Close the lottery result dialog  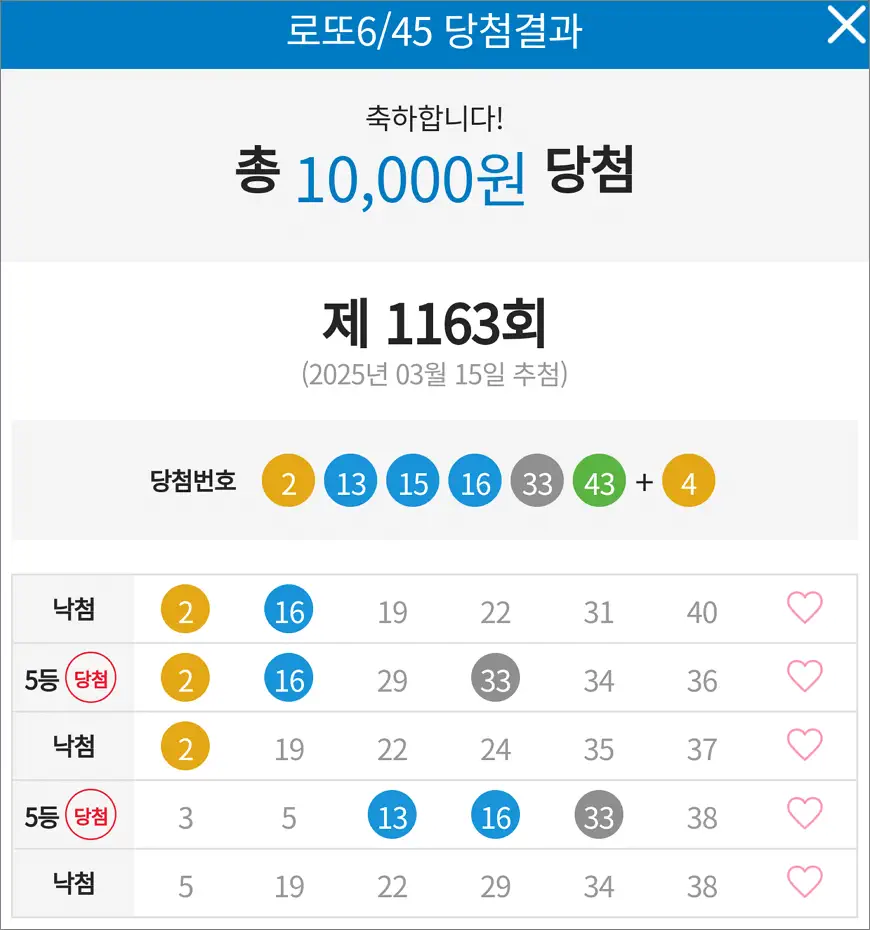tap(846, 27)
